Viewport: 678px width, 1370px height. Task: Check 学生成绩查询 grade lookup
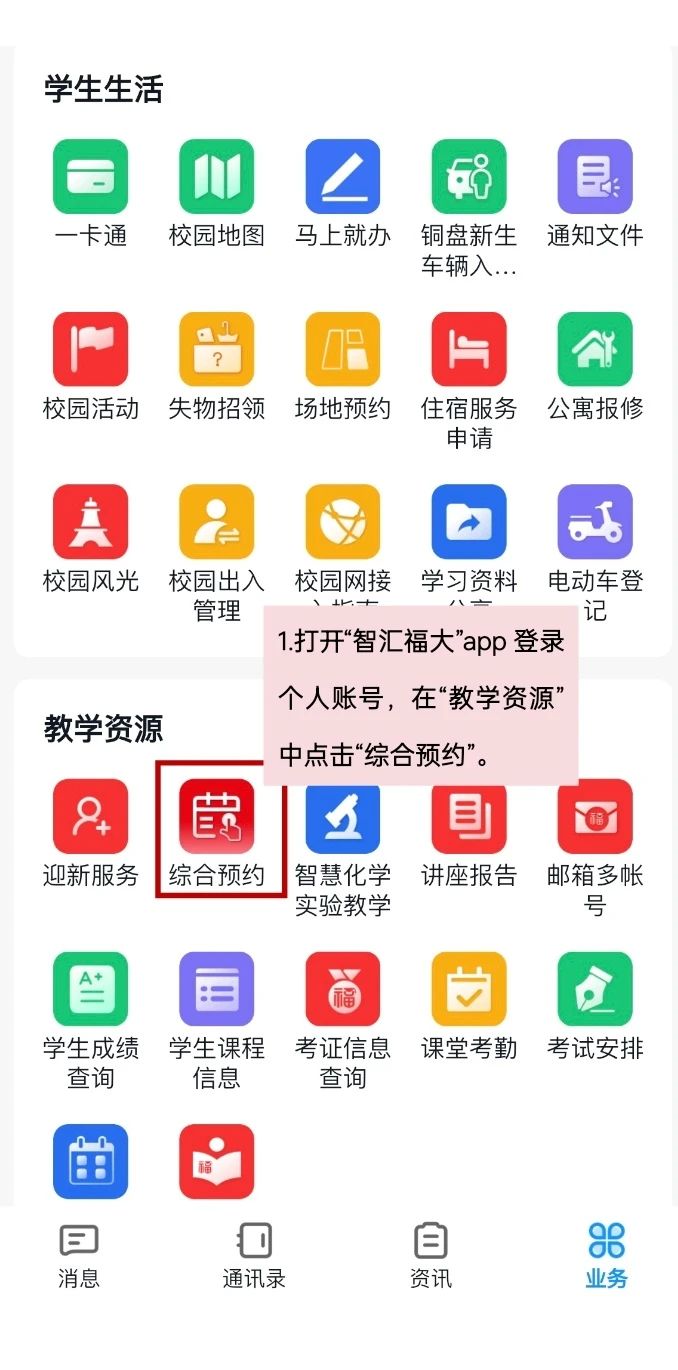click(90, 990)
